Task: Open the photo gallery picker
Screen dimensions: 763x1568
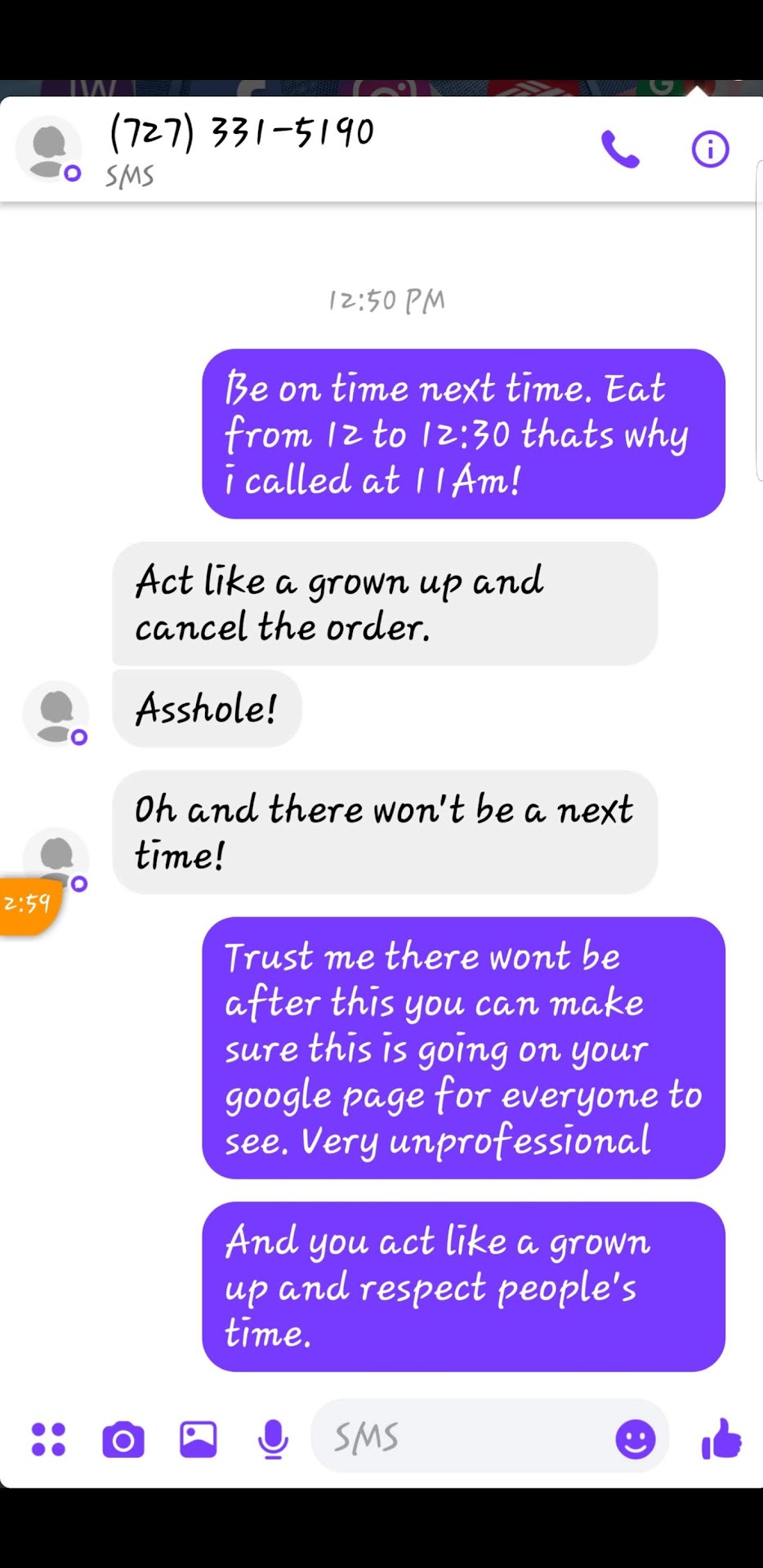Action: [199, 1439]
